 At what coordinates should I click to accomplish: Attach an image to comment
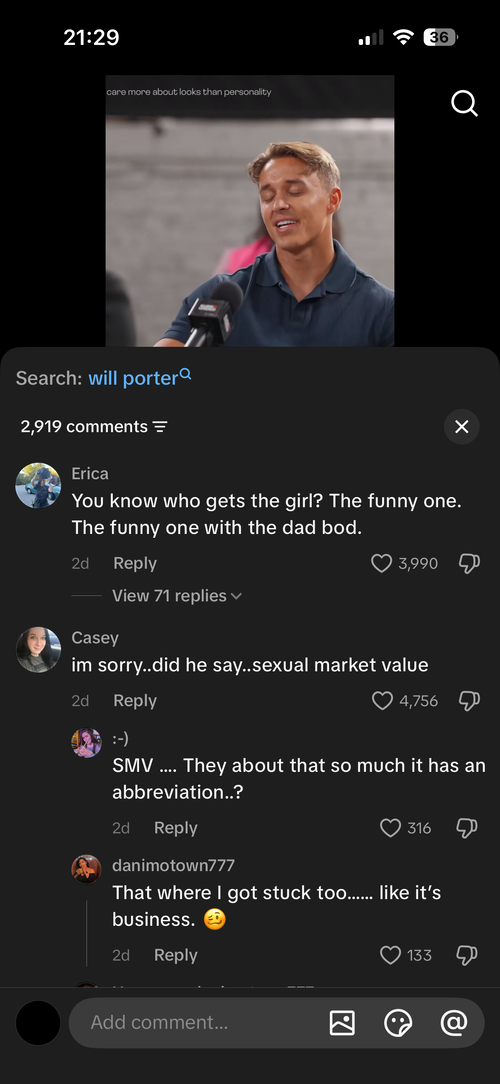click(342, 1022)
